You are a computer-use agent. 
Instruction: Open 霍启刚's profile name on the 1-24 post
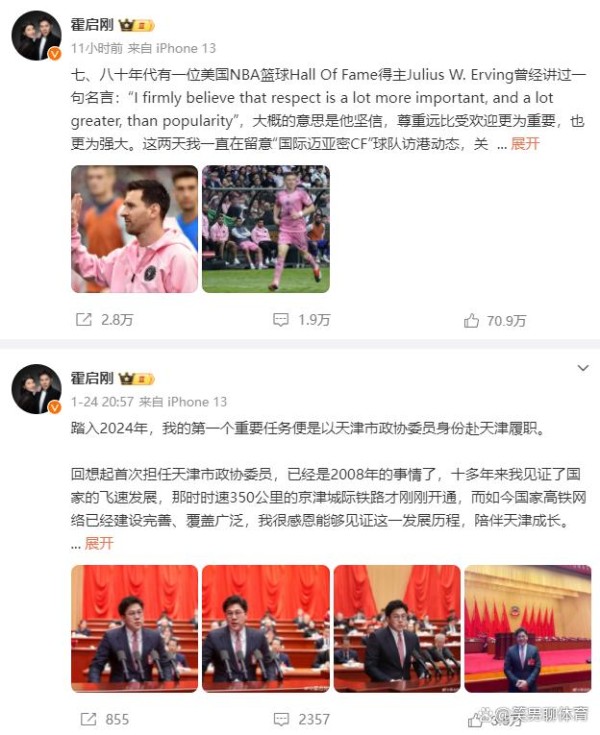point(91,378)
